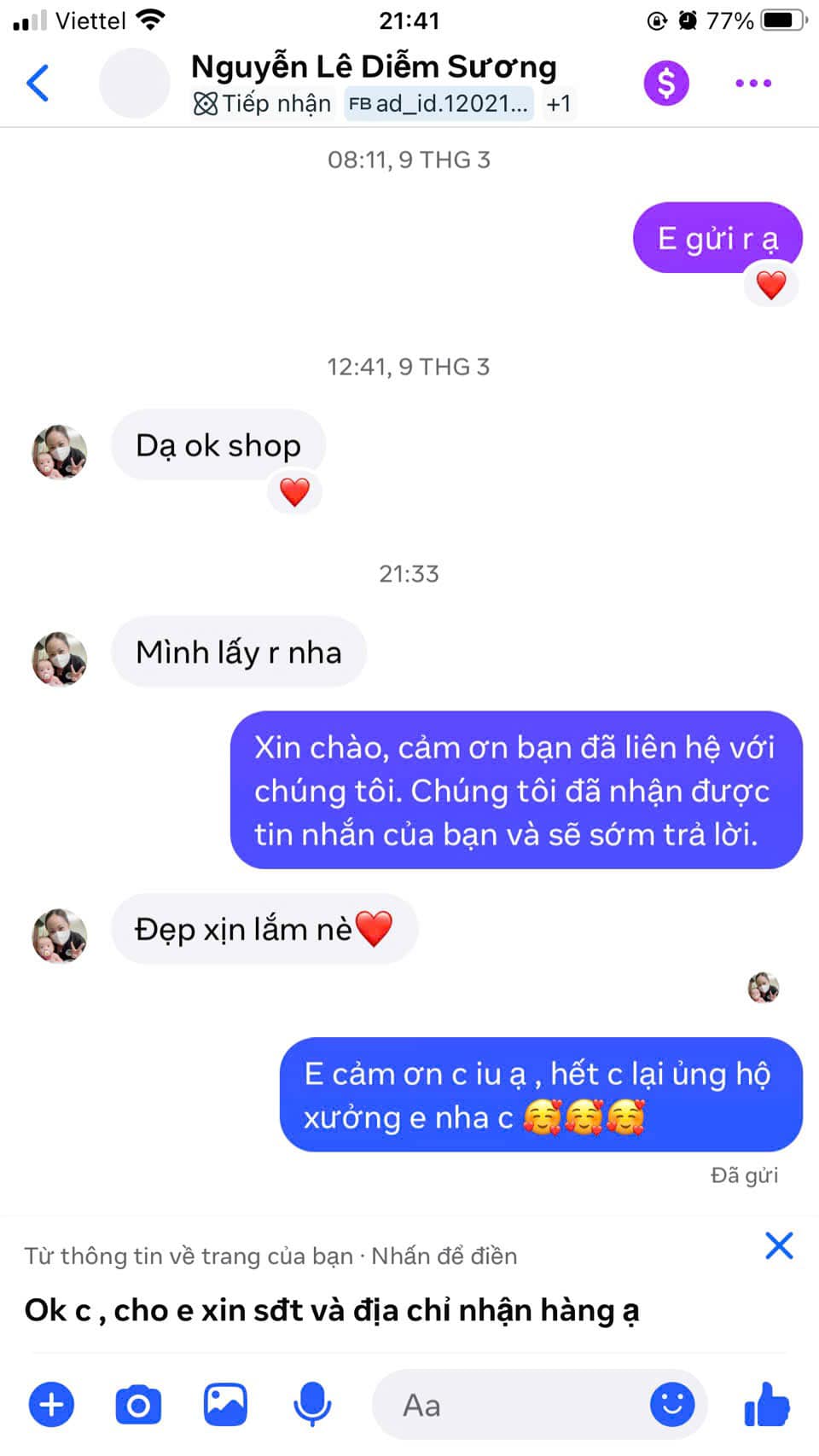This screenshot has height=1456, width=819.
Task: Open the emoji picker smiley
Action: point(672,1405)
